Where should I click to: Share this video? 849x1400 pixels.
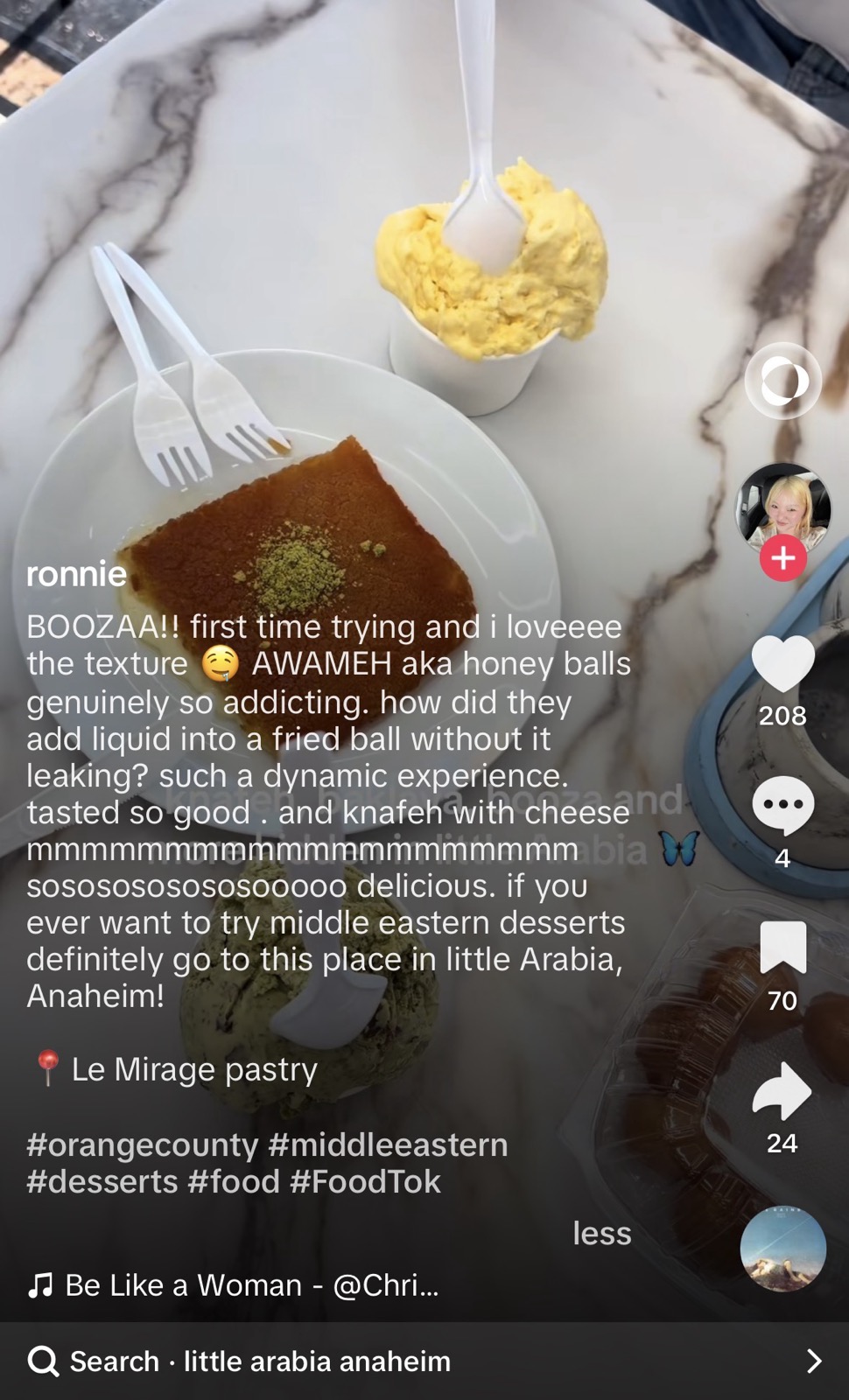pyautogui.click(x=782, y=1091)
